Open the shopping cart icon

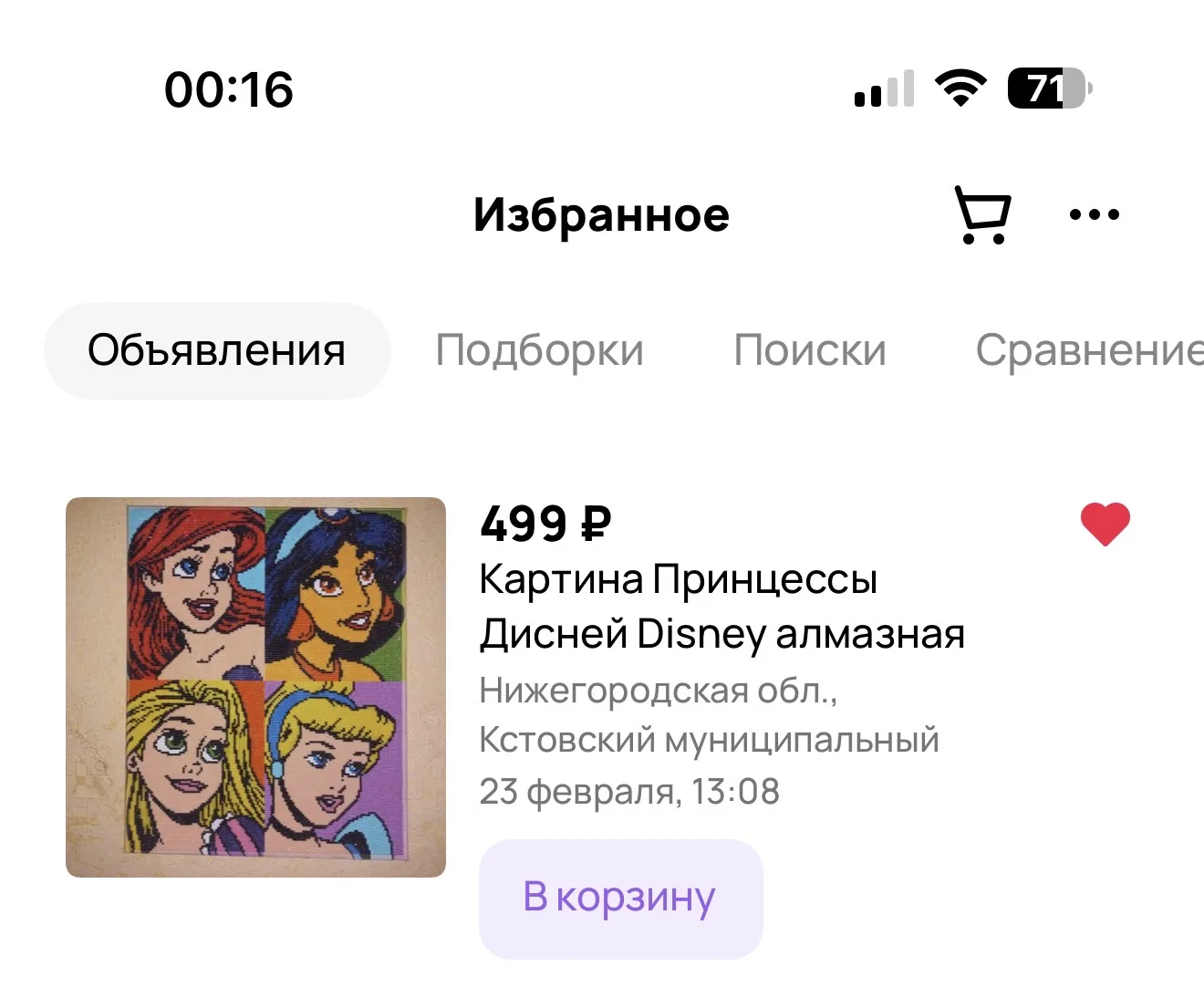(x=982, y=215)
